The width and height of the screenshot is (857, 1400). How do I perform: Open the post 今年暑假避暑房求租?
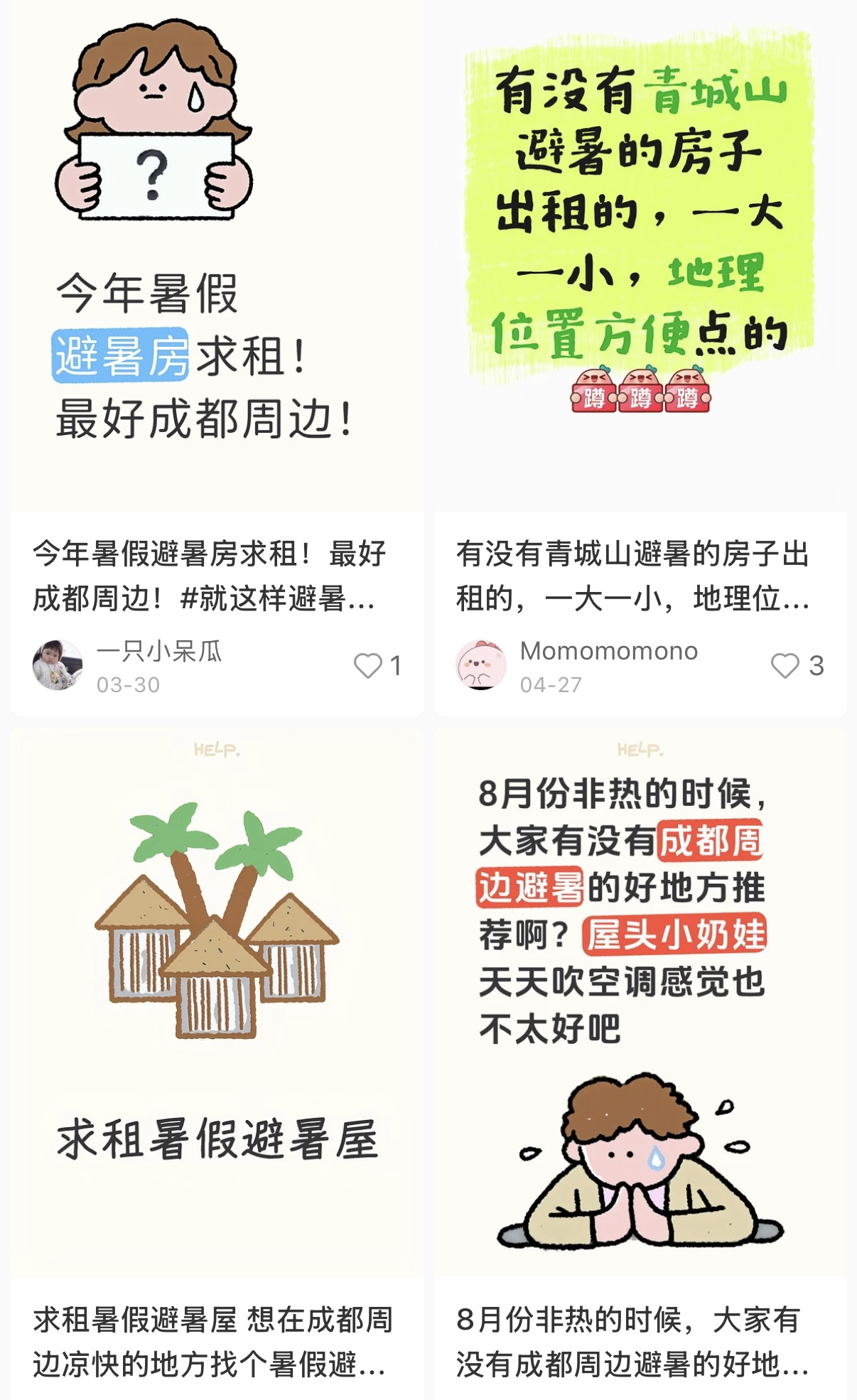[217, 256]
